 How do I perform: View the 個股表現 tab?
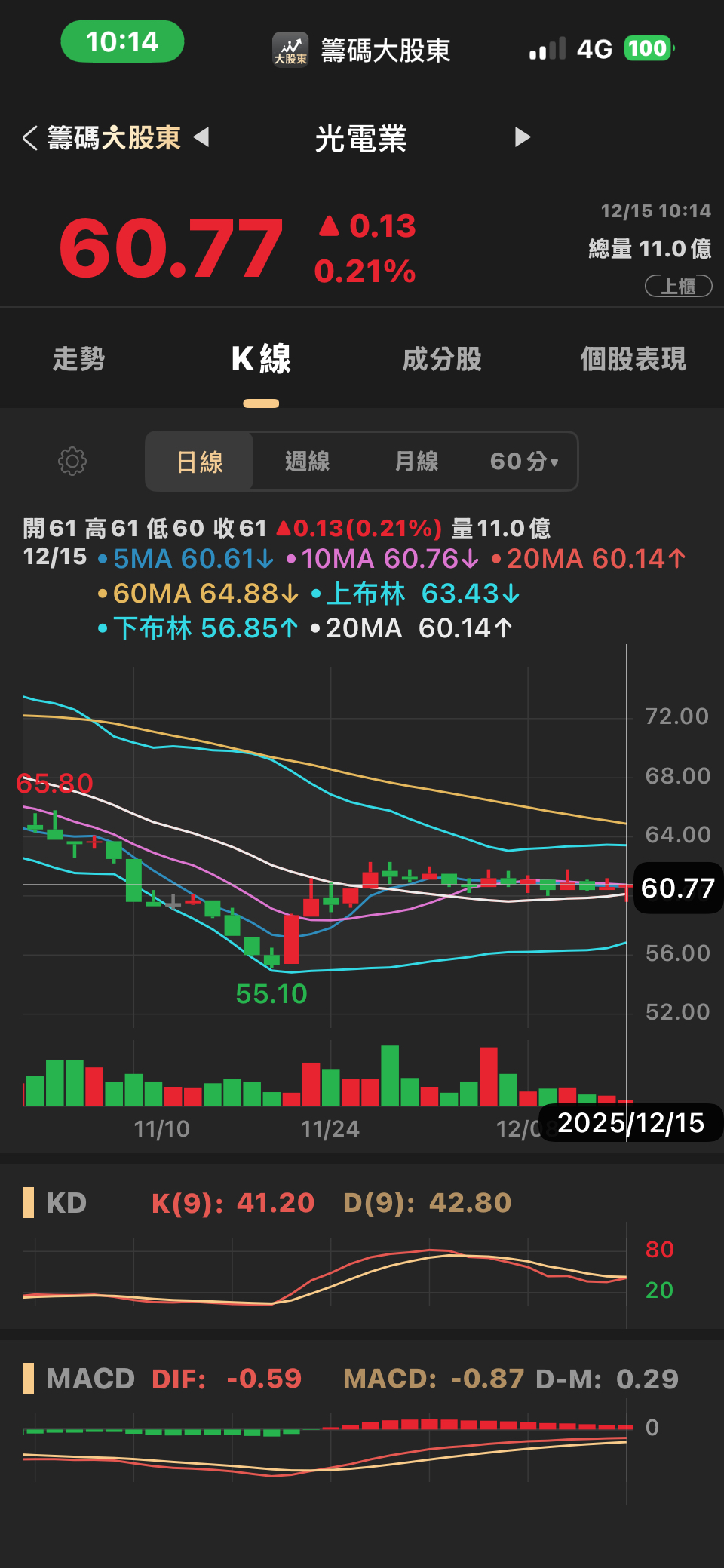click(633, 359)
